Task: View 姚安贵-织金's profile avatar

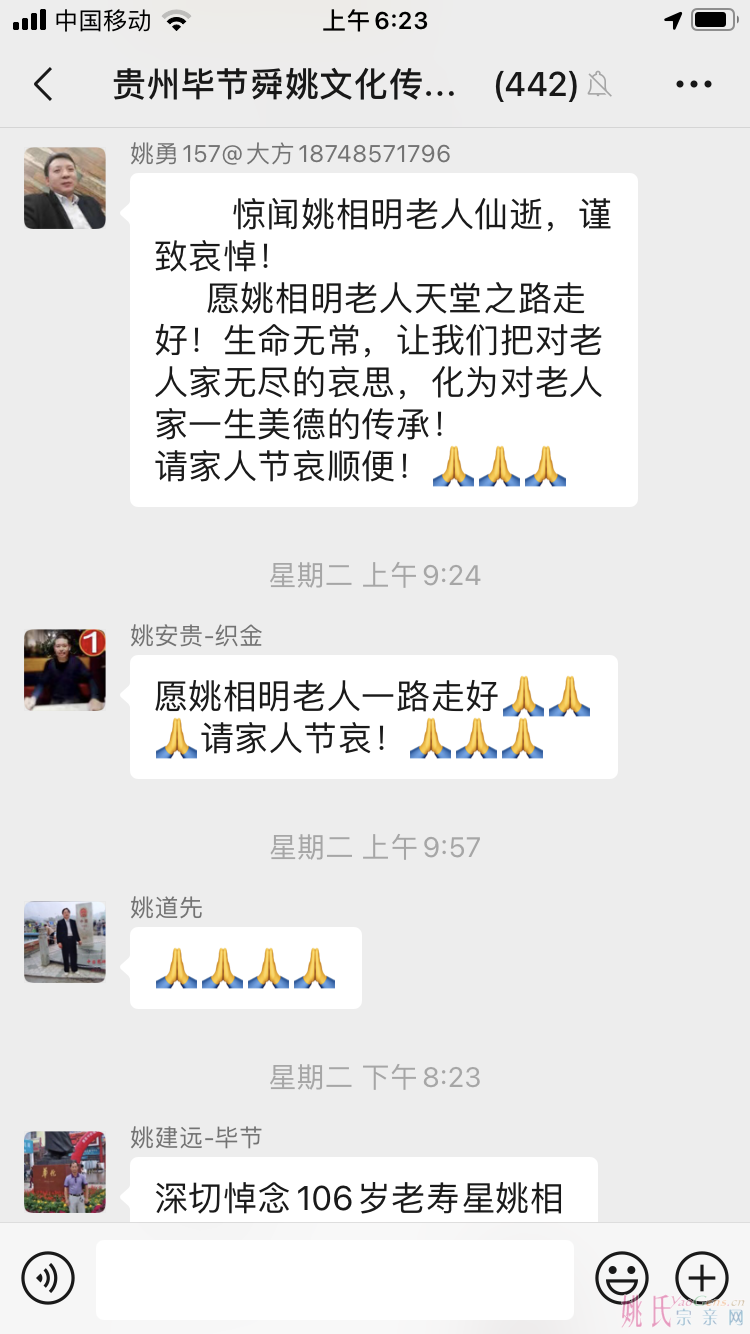Action: tap(65, 670)
